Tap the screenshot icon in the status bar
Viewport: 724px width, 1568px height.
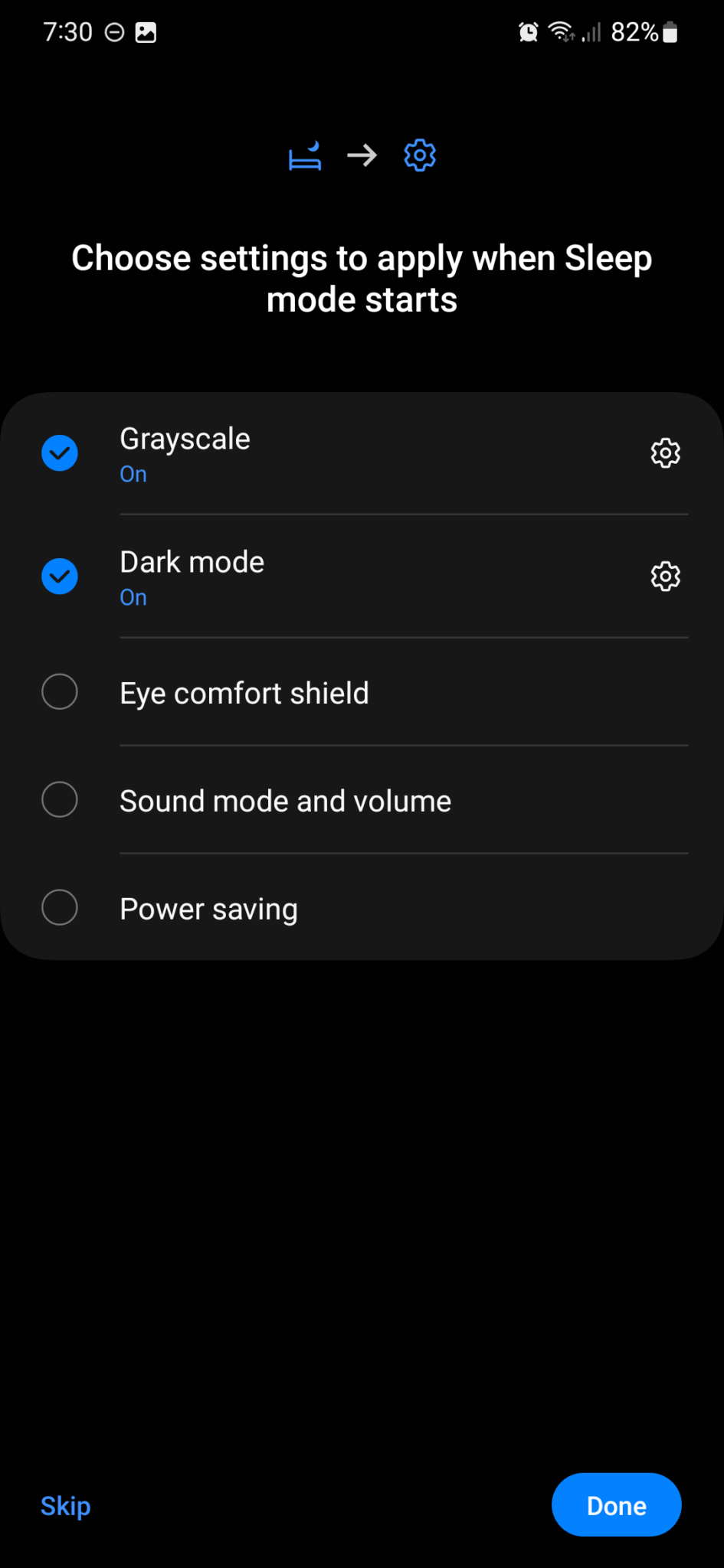146,31
